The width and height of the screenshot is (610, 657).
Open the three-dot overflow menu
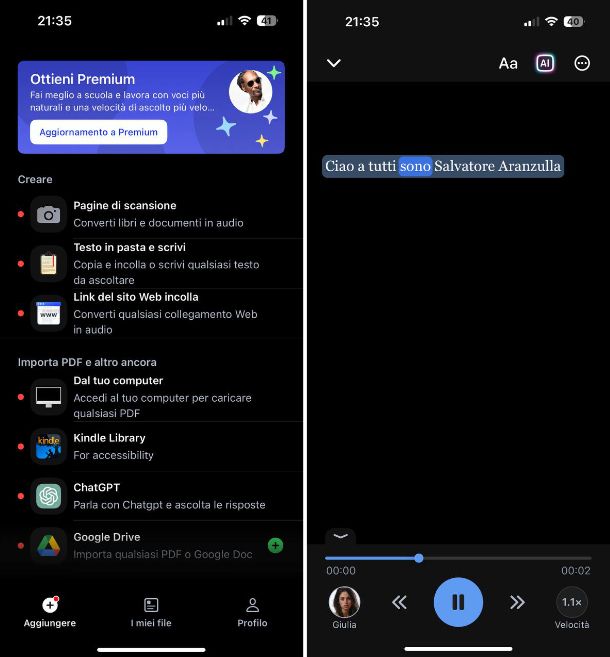tap(582, 63)
